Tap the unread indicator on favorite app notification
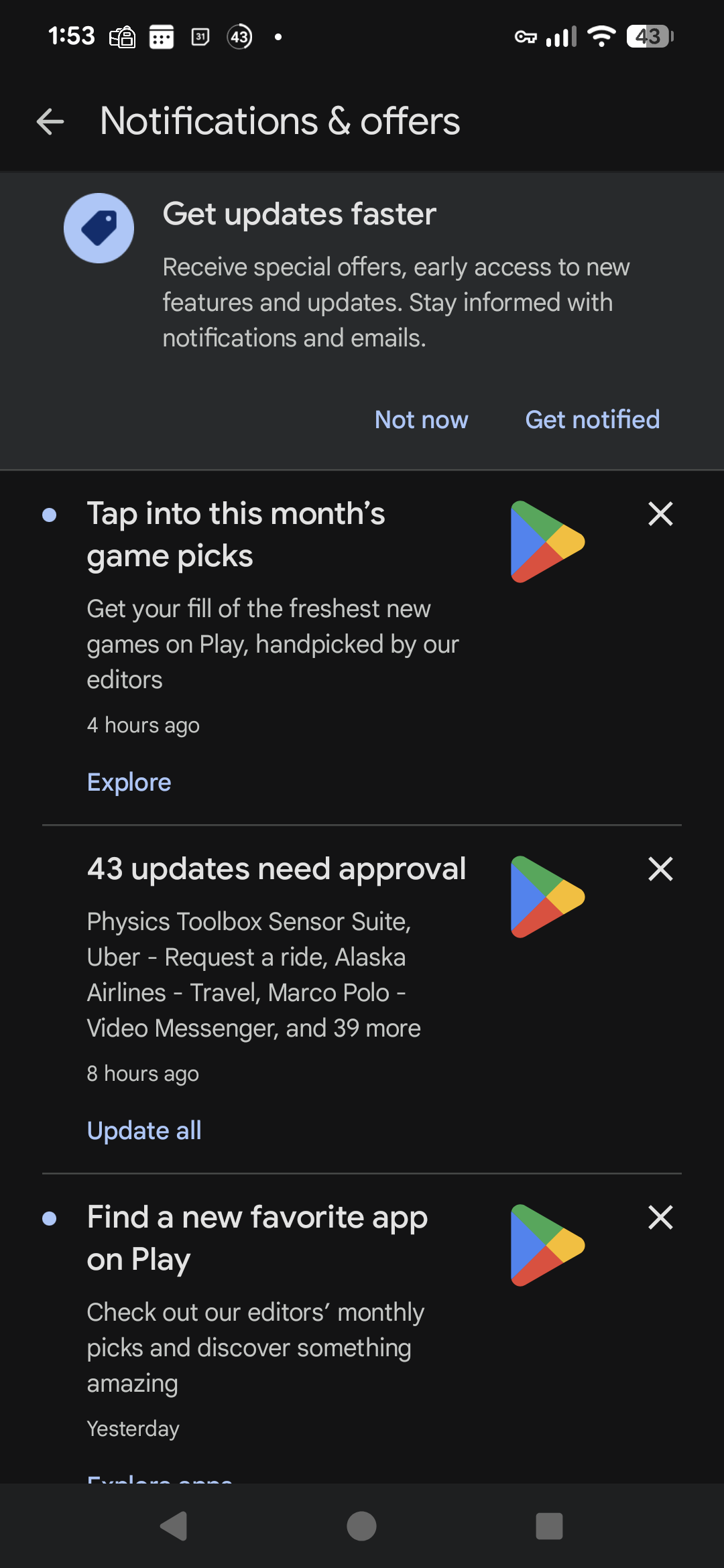Screen dimensions: 724x1568 pyautogui.click(x=49, y=1218)
